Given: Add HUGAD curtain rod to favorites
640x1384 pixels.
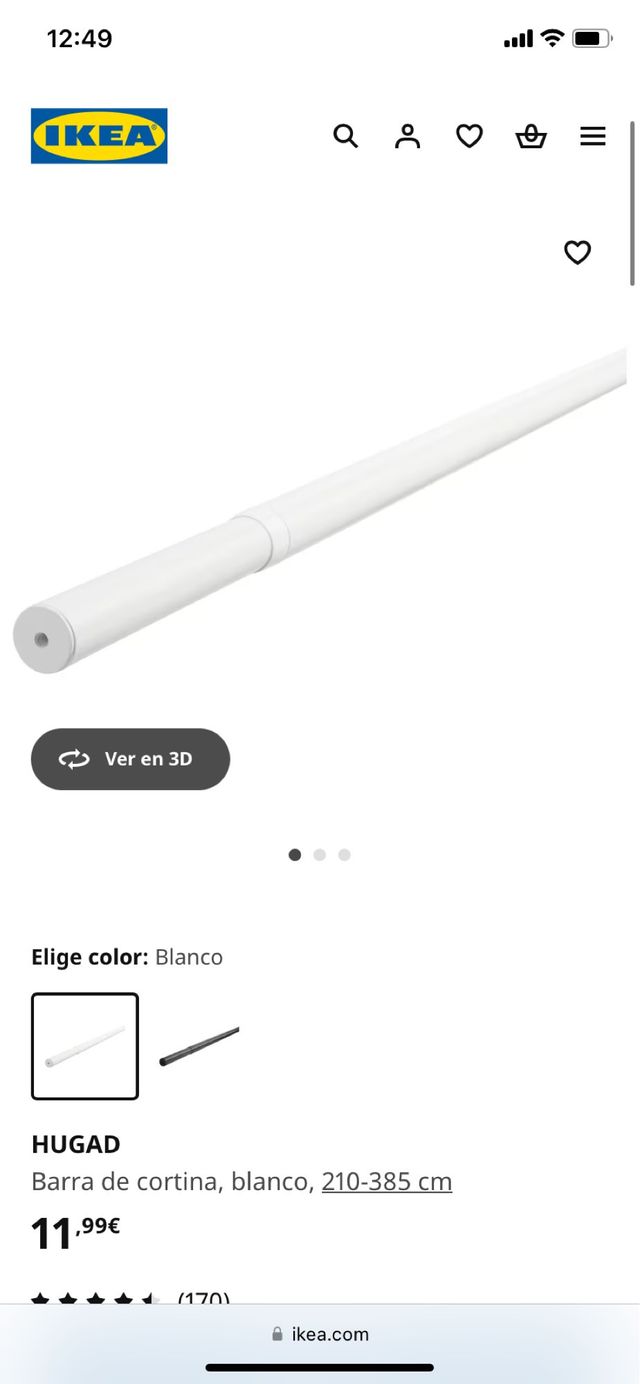Looking at the screenshot, I should click(577, 253).
